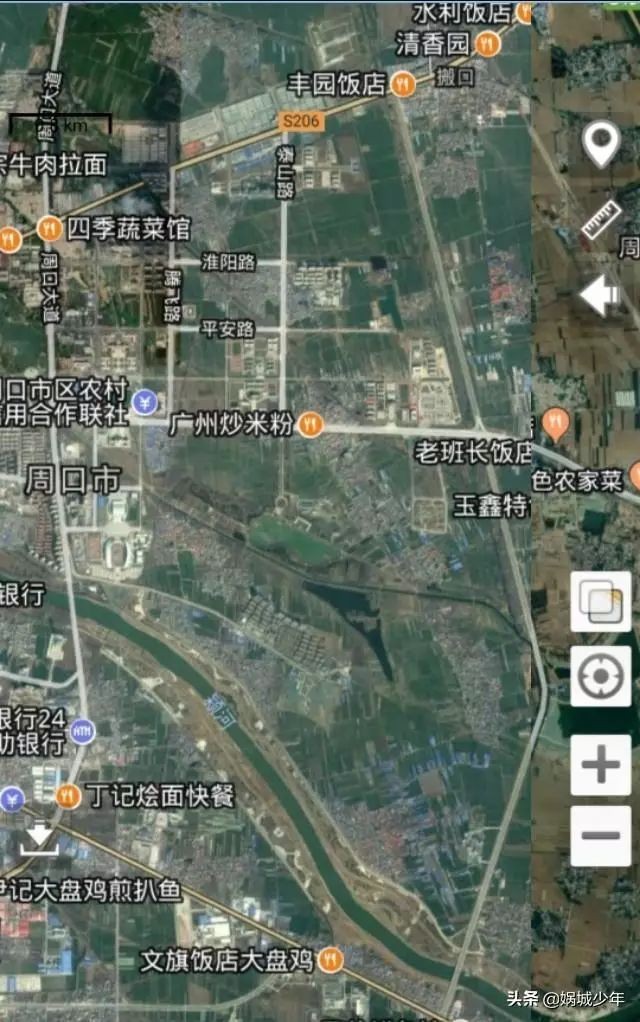Select the 丰园饭店 restaurant marker

click(x=403, y=85)
